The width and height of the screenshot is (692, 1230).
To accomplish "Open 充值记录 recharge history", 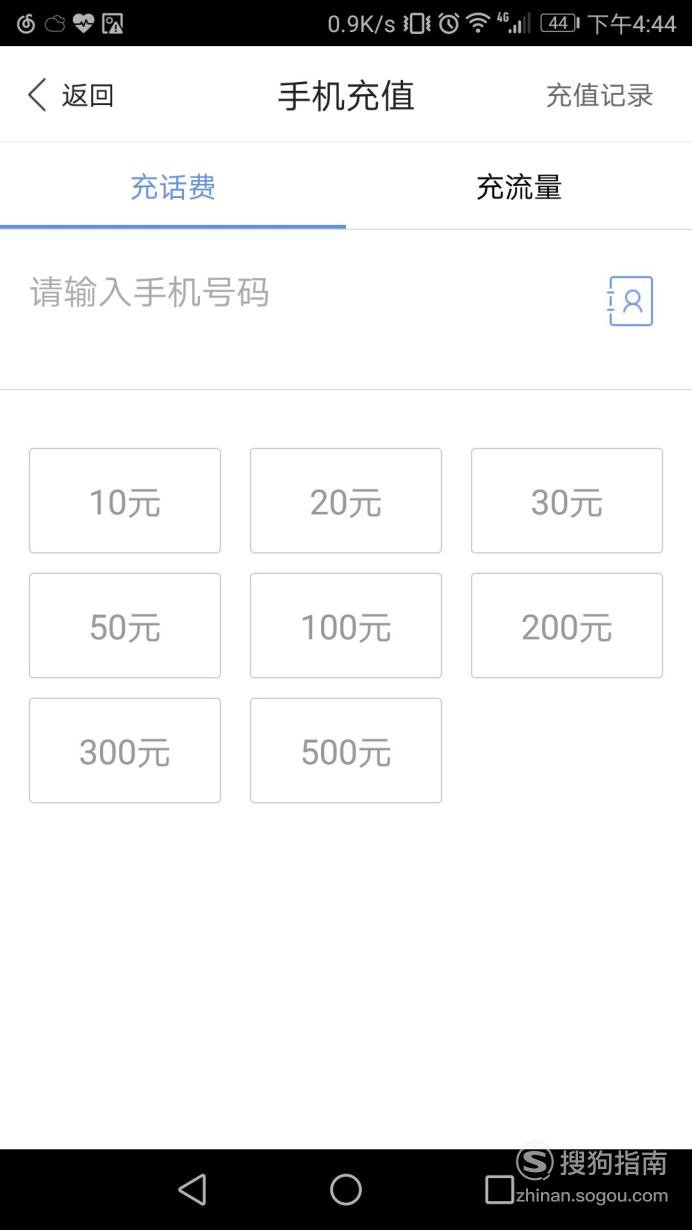I will 599,95.
